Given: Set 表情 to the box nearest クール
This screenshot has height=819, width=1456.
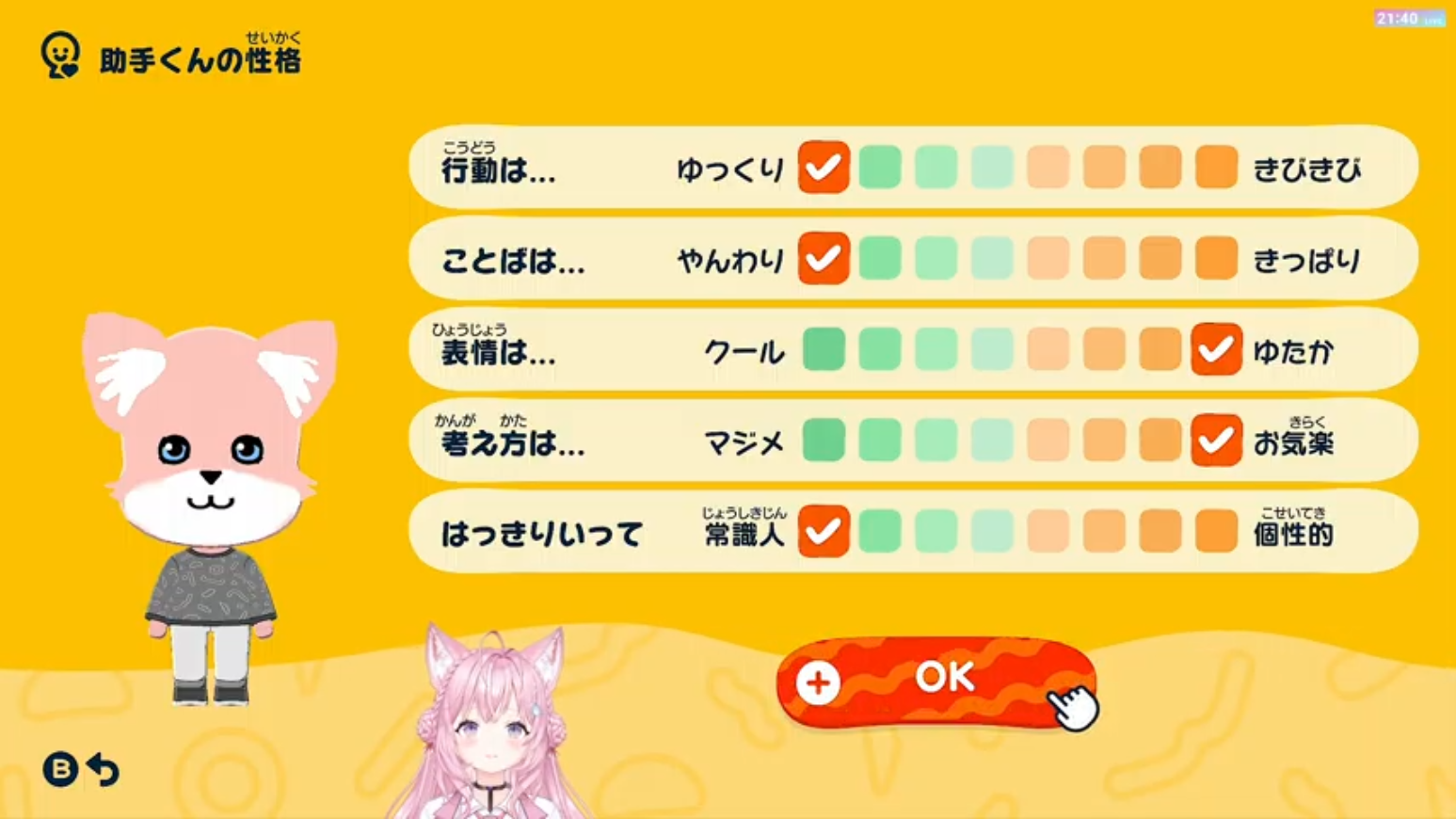Looking at the screenshot, I should tap(823, 349).
